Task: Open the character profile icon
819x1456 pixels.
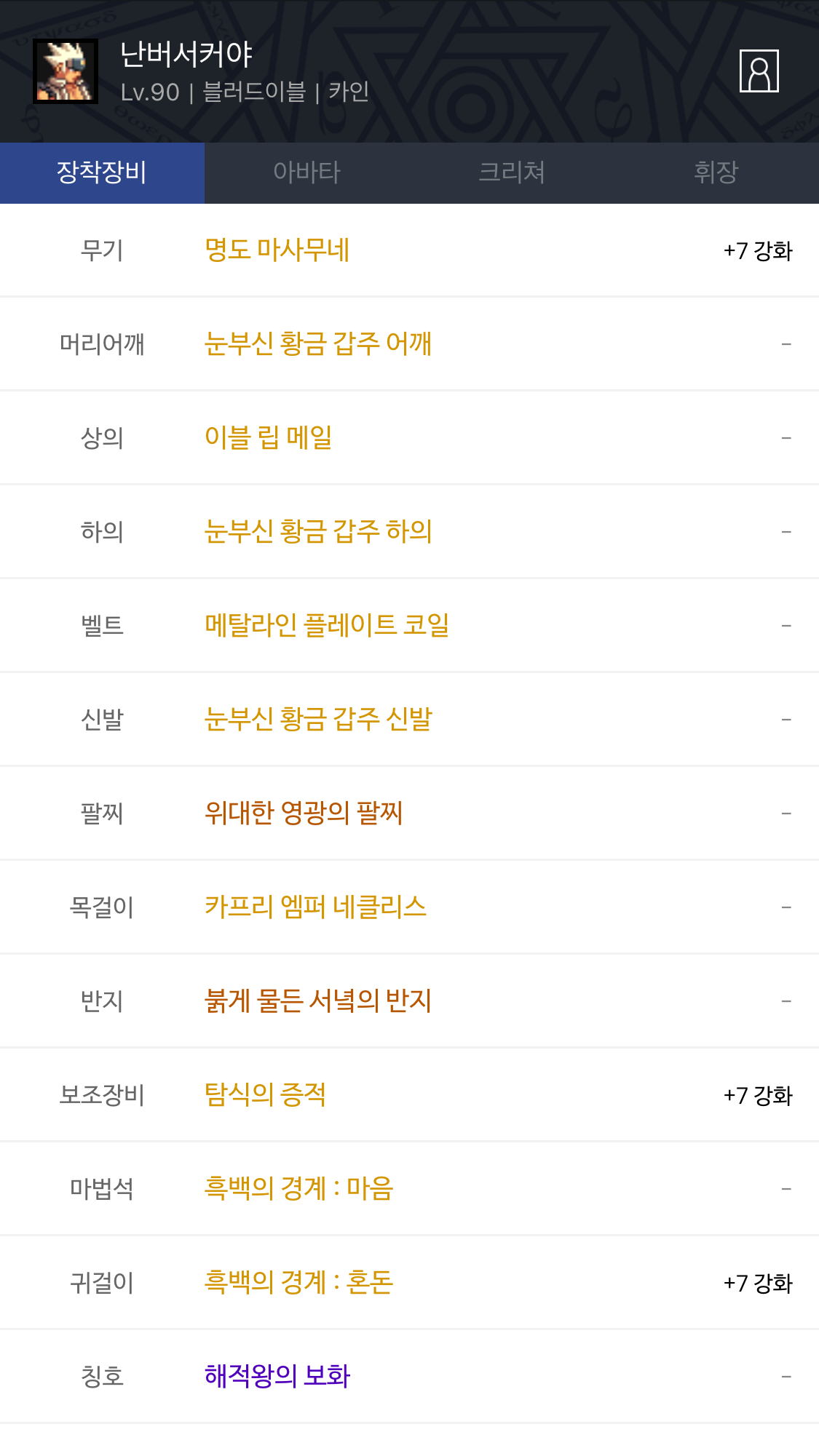Action: click(x=759, y=71)
